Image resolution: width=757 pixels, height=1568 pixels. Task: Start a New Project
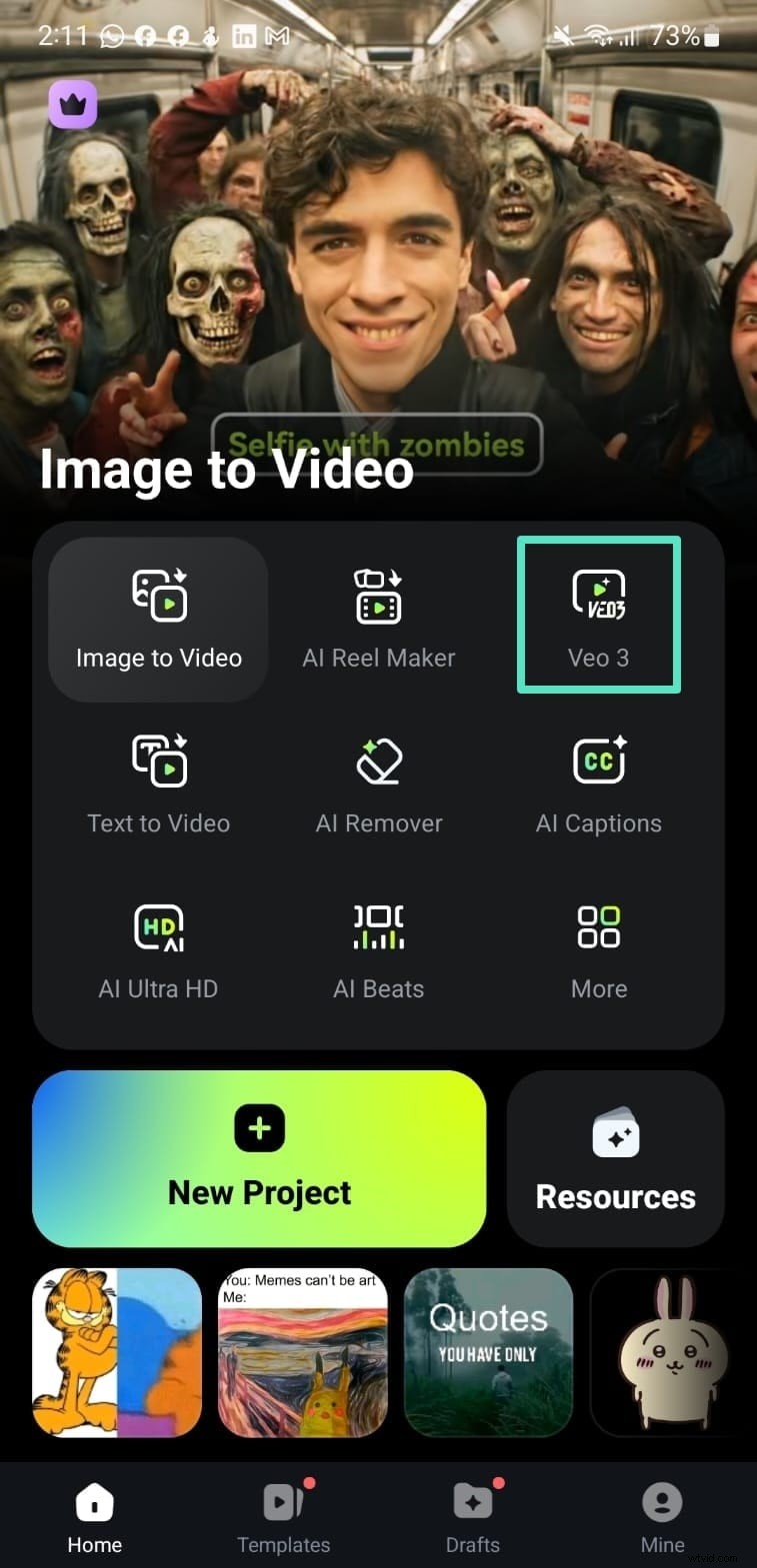coord(259,1159)
